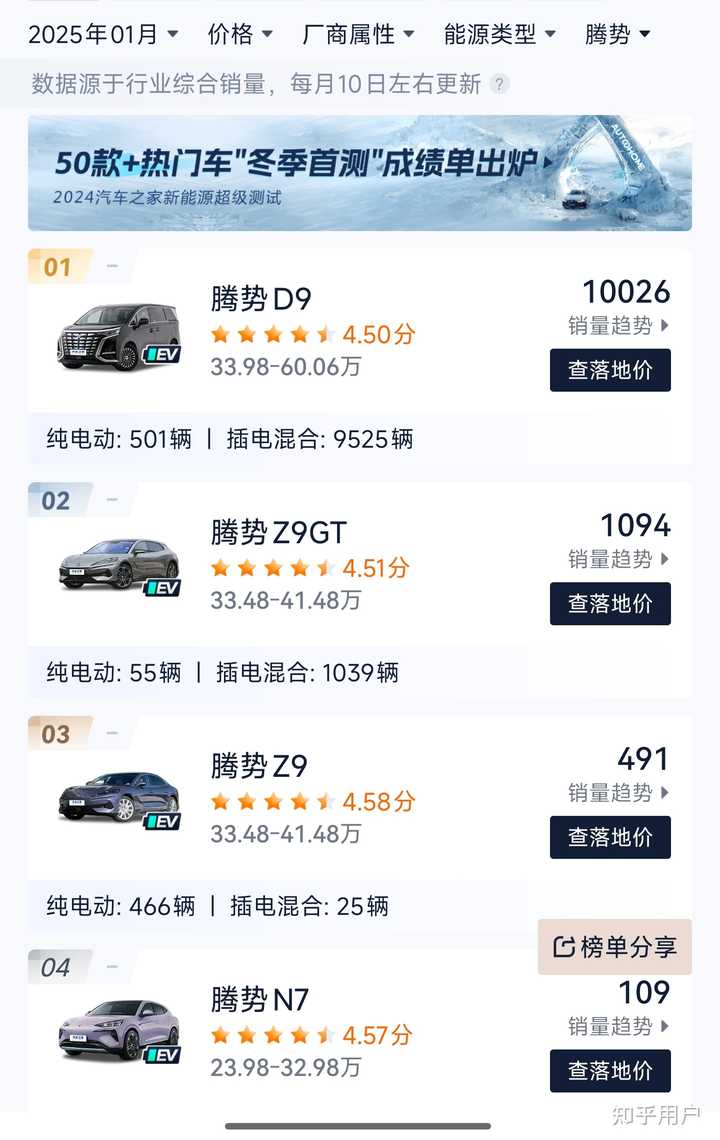Click the star rating of 腾势 Z9
Screen dimensions: 720x1140
point(270,800)
